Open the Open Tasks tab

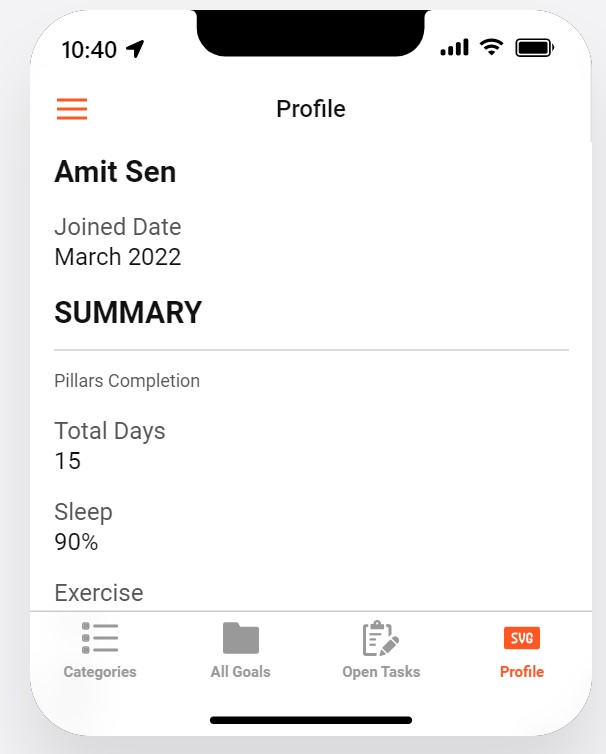pyautogui.click(x=381, y=650)
